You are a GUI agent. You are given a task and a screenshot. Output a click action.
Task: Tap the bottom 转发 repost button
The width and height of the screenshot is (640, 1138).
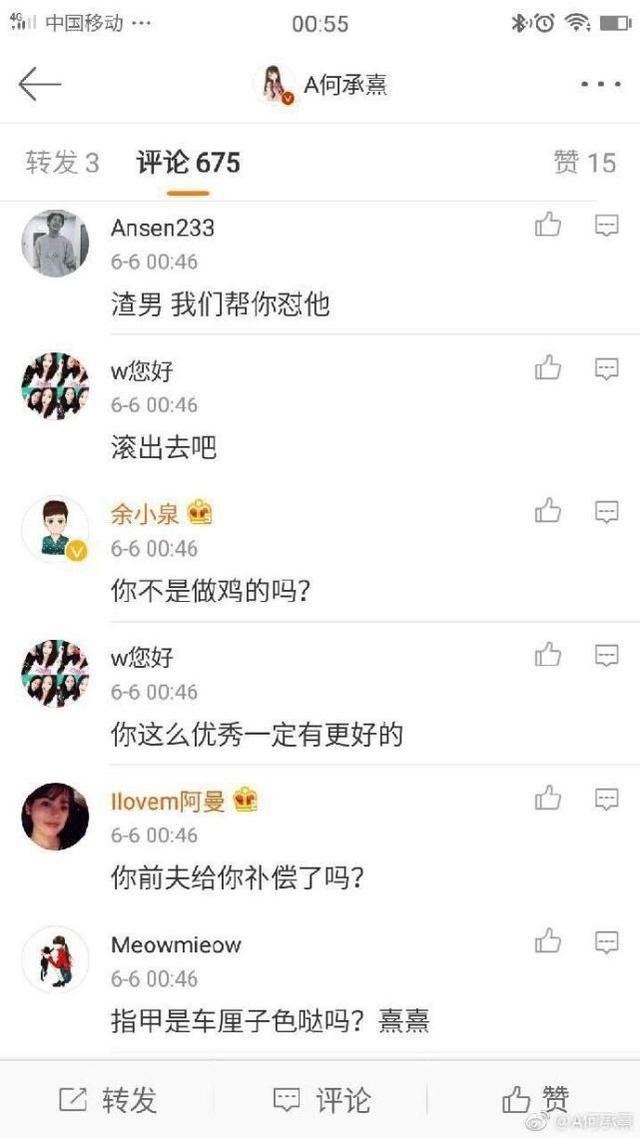tap(108, 1100)
